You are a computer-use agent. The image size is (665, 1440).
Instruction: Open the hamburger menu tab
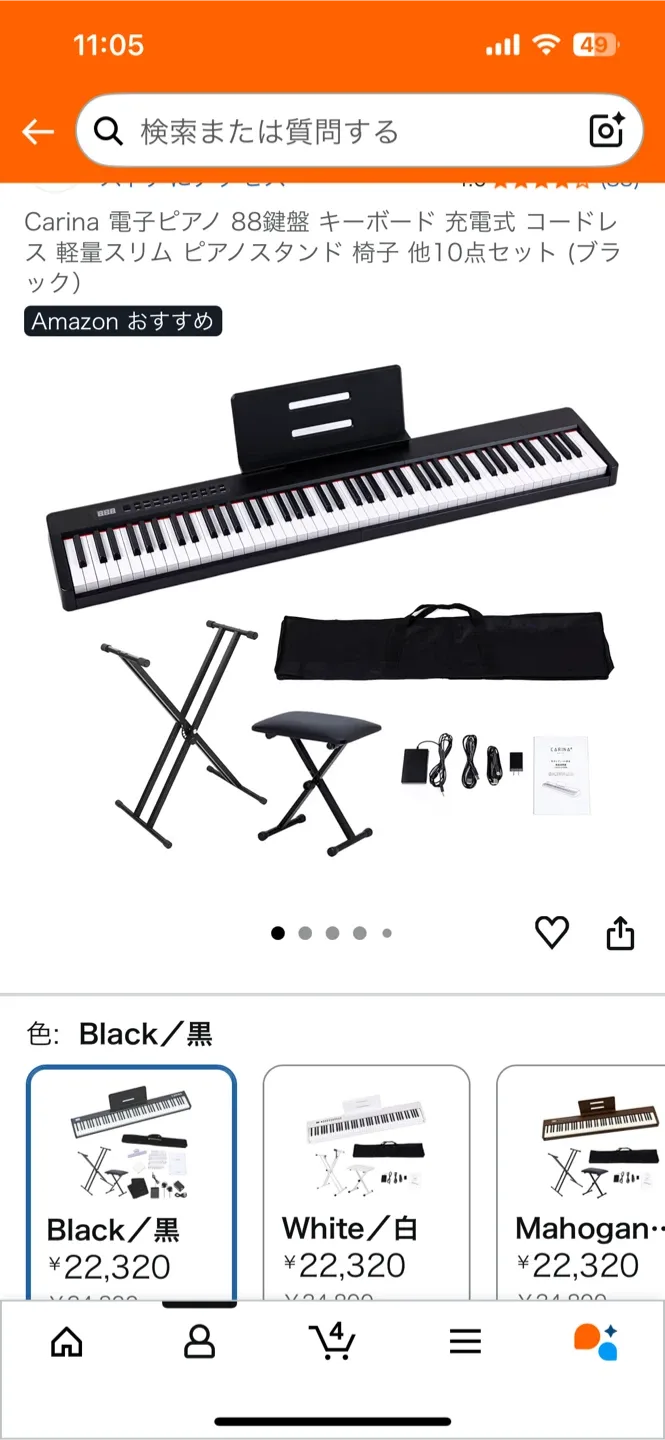[465, 1341]
